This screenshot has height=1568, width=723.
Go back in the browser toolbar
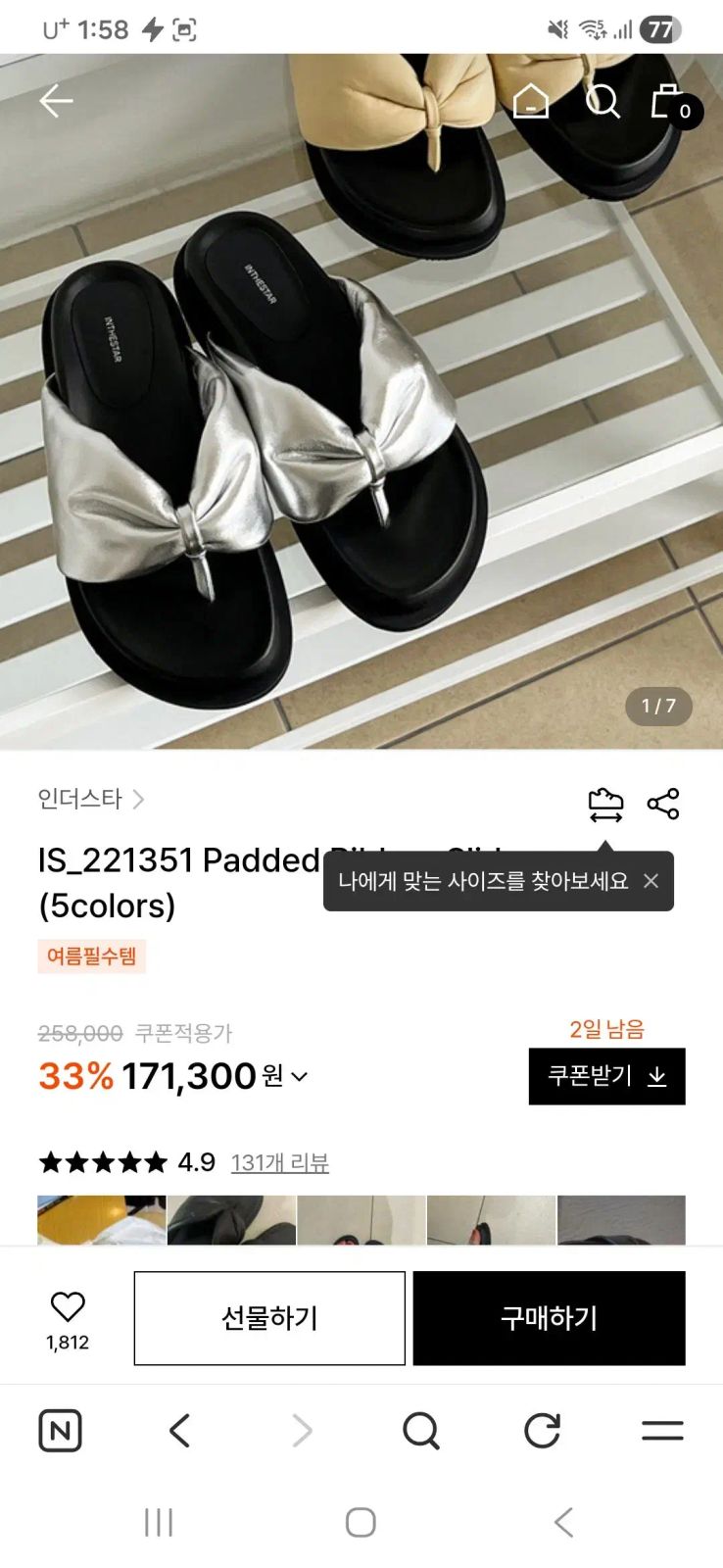179,1432
